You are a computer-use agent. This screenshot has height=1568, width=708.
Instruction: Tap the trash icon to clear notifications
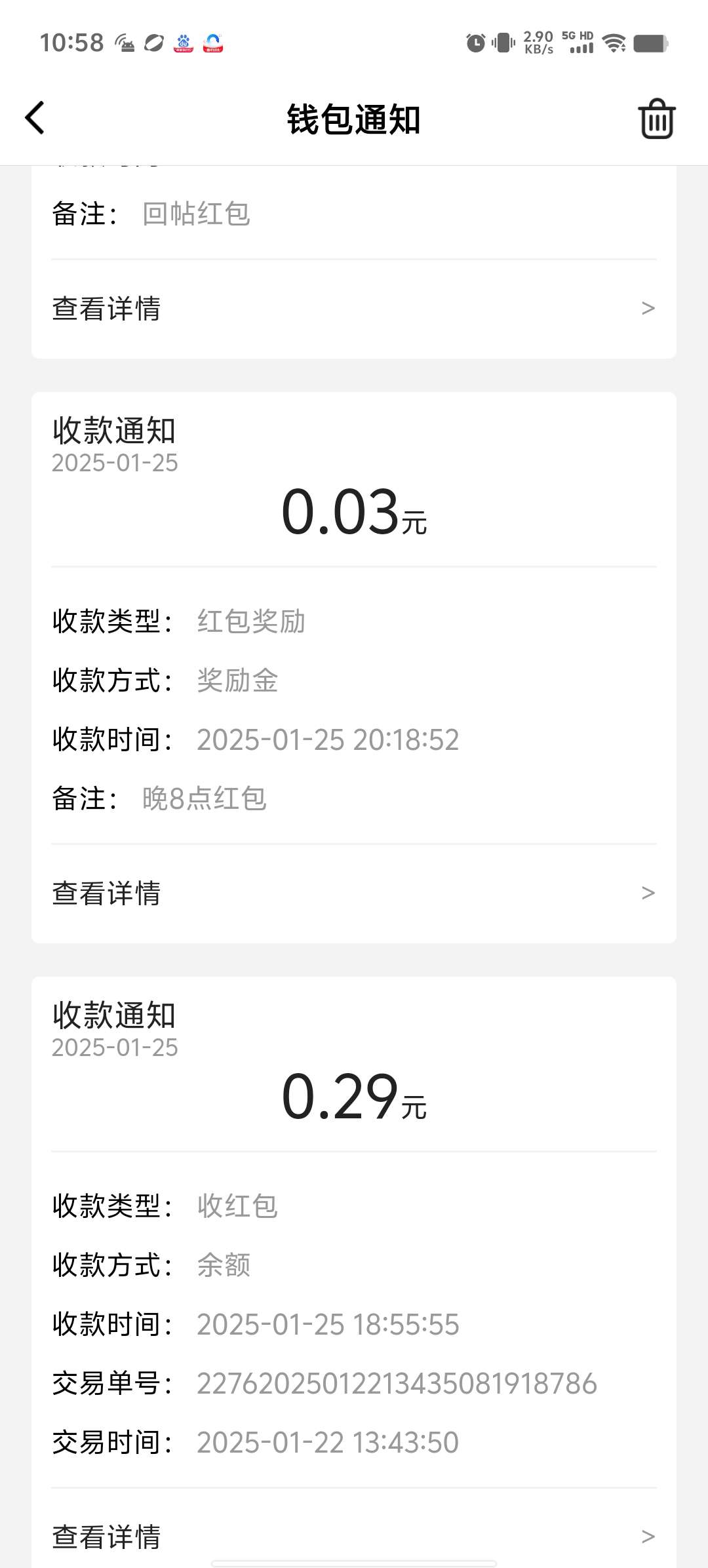[x=656, y=119]
